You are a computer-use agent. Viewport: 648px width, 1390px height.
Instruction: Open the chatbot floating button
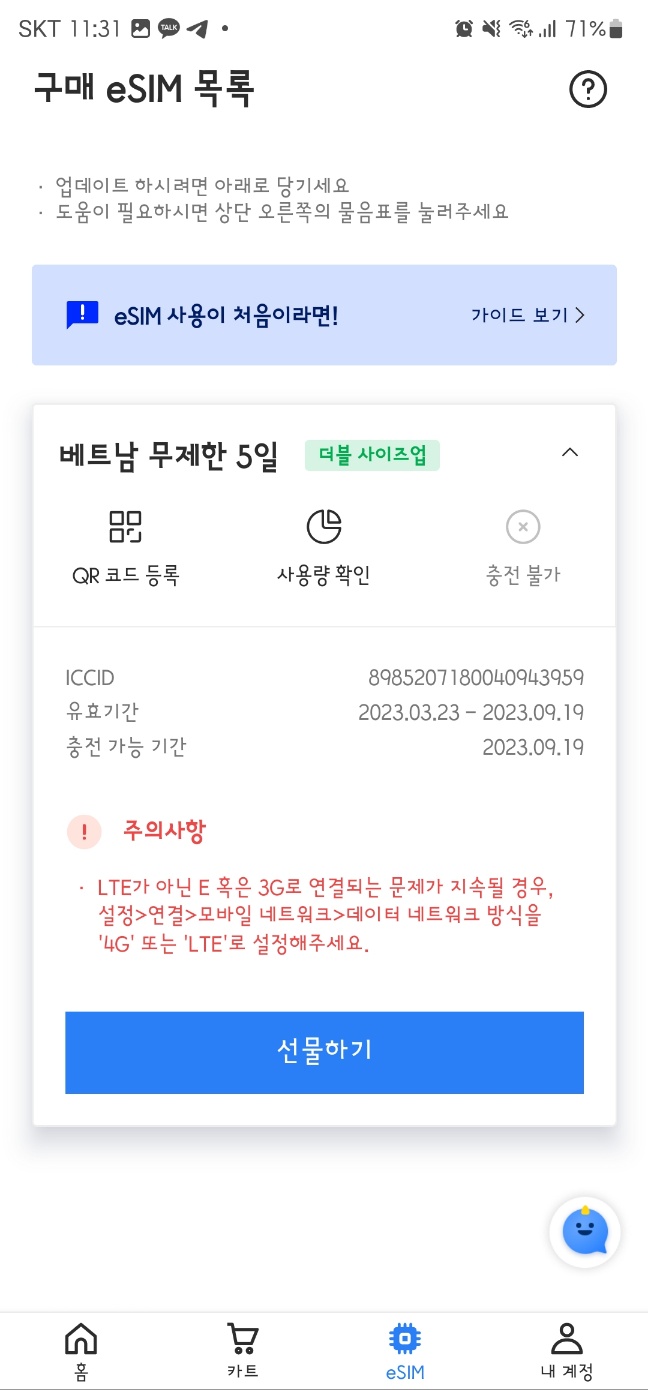[x=585, y=1233]
